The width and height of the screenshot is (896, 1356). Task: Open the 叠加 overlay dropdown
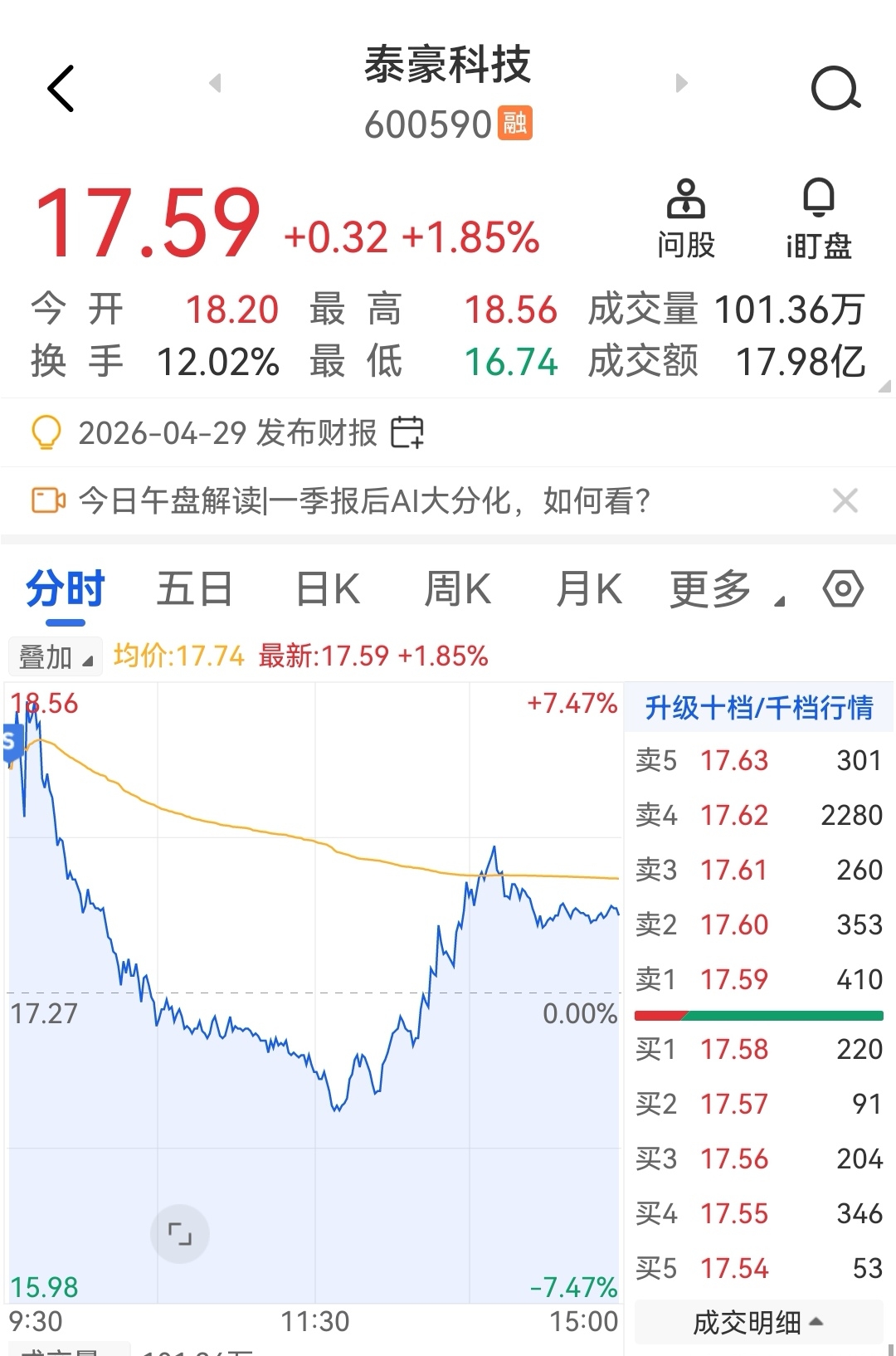click(x=55, y=657)
